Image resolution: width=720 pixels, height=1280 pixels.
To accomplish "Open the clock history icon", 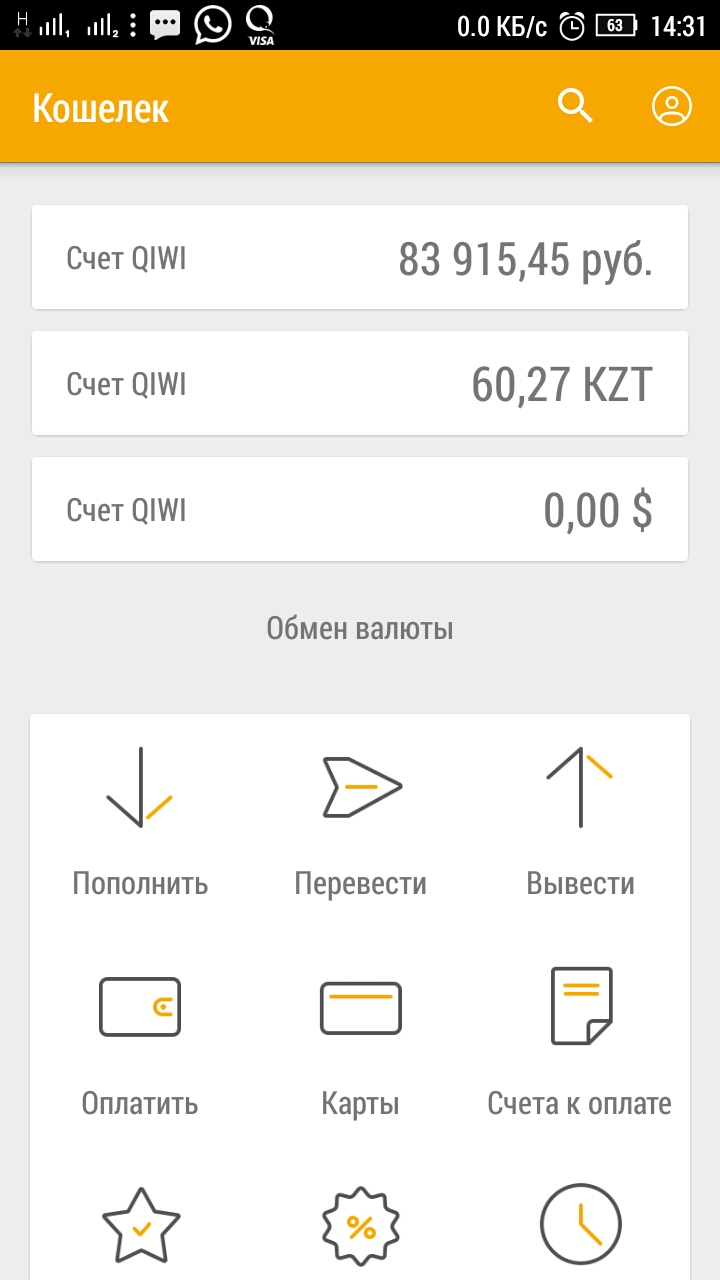I will pyautogui.click(x=580, y=1226).
